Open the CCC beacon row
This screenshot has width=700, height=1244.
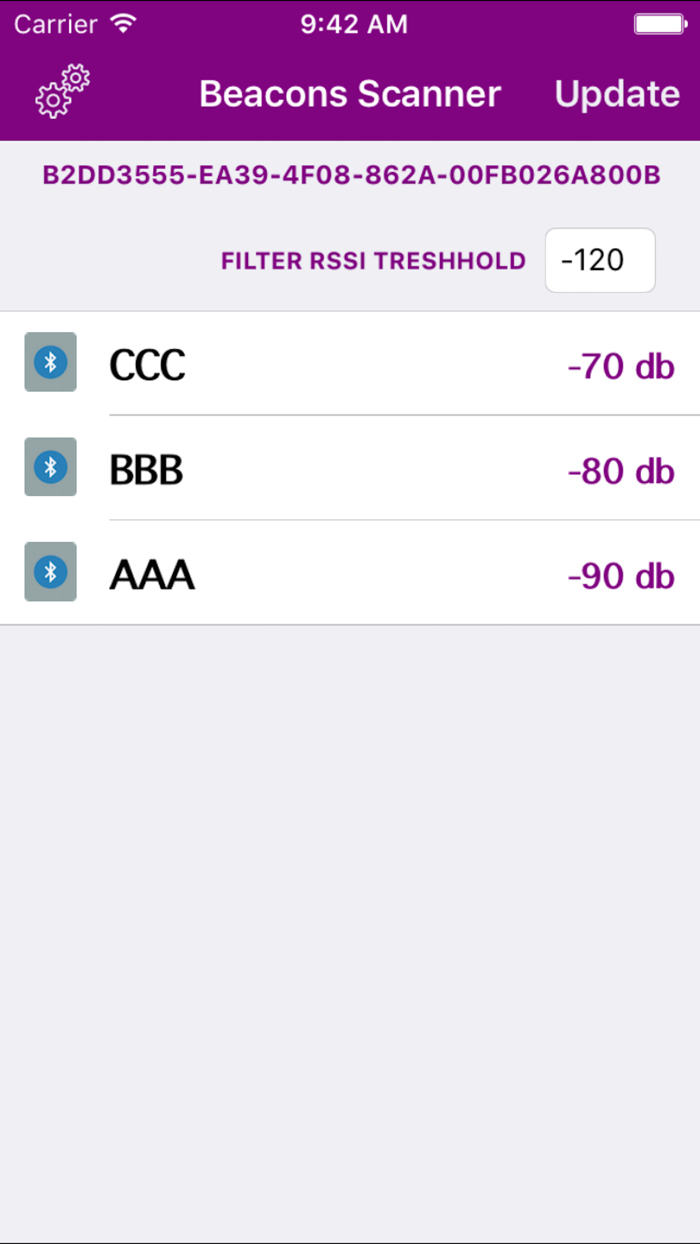pos(350,364)
